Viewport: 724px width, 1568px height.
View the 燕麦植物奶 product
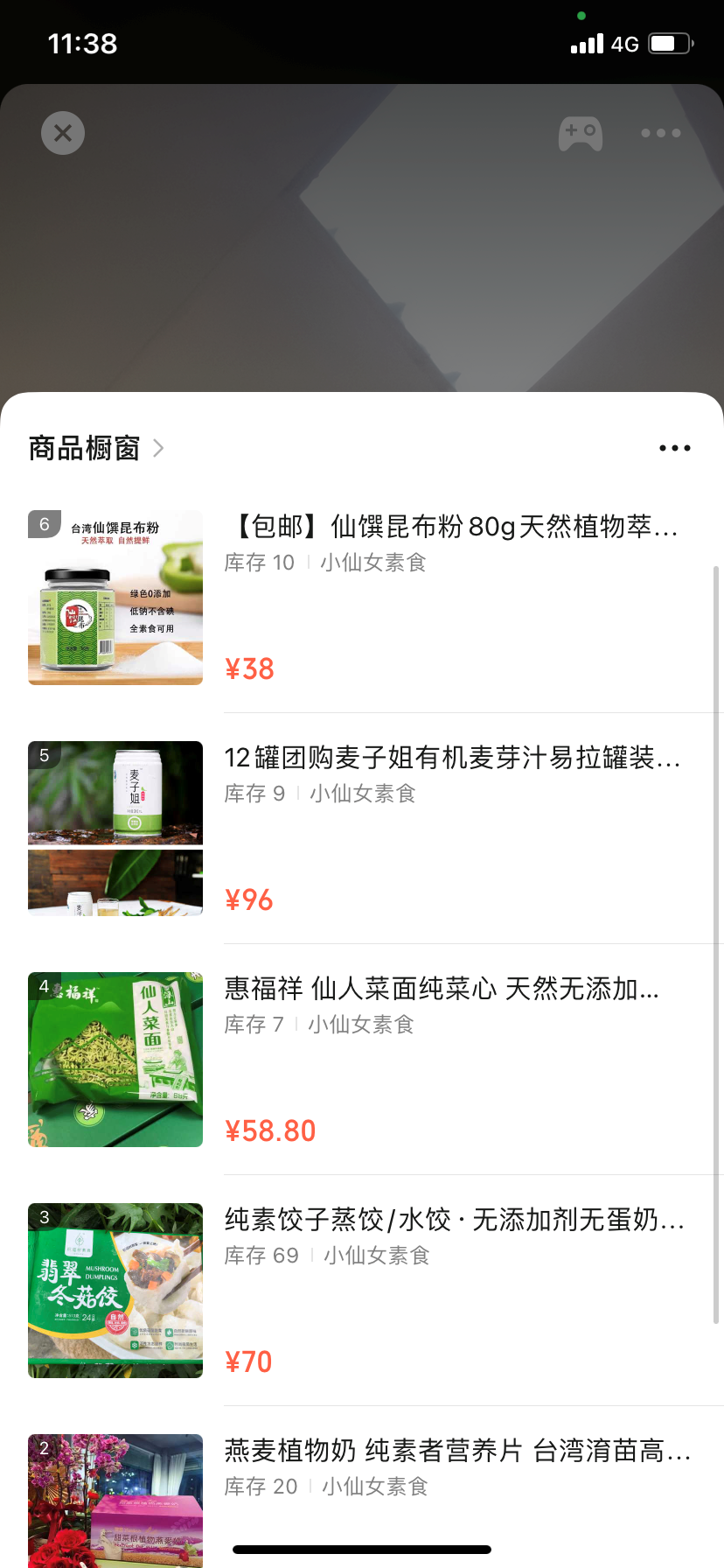456,1451
